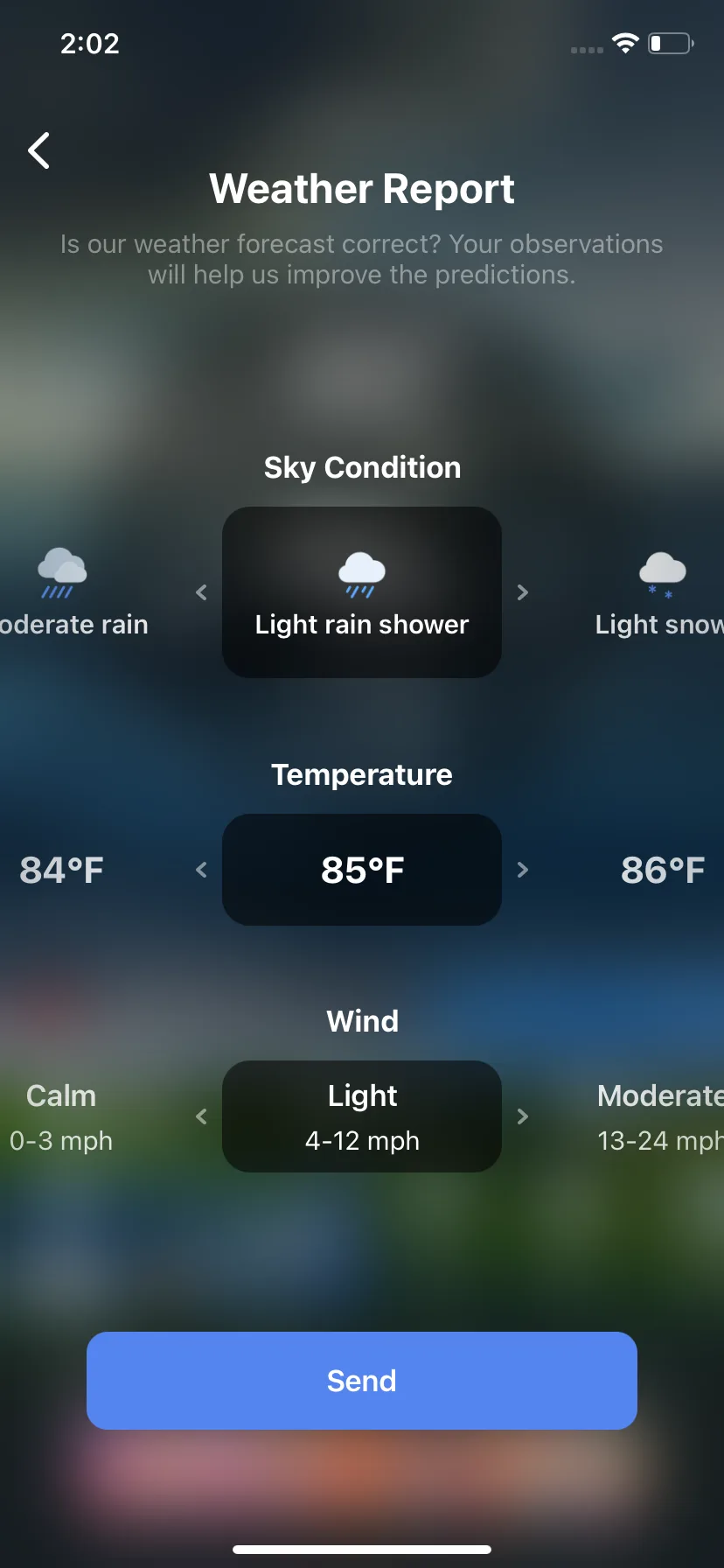Select Moderate 13-24 mph wind
724x1568 pixels.
(659, 1117)
